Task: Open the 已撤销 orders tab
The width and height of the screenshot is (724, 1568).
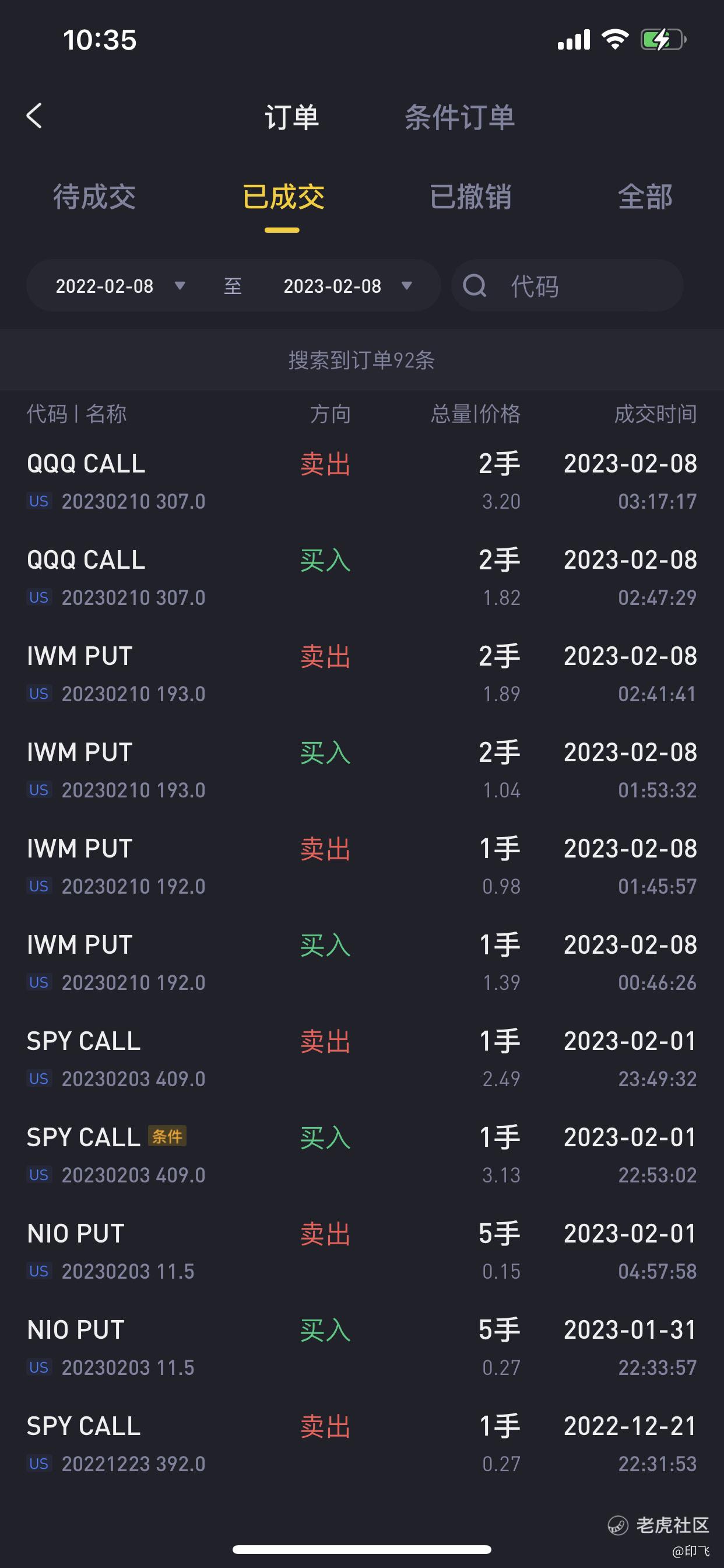Action: [470, 197]
